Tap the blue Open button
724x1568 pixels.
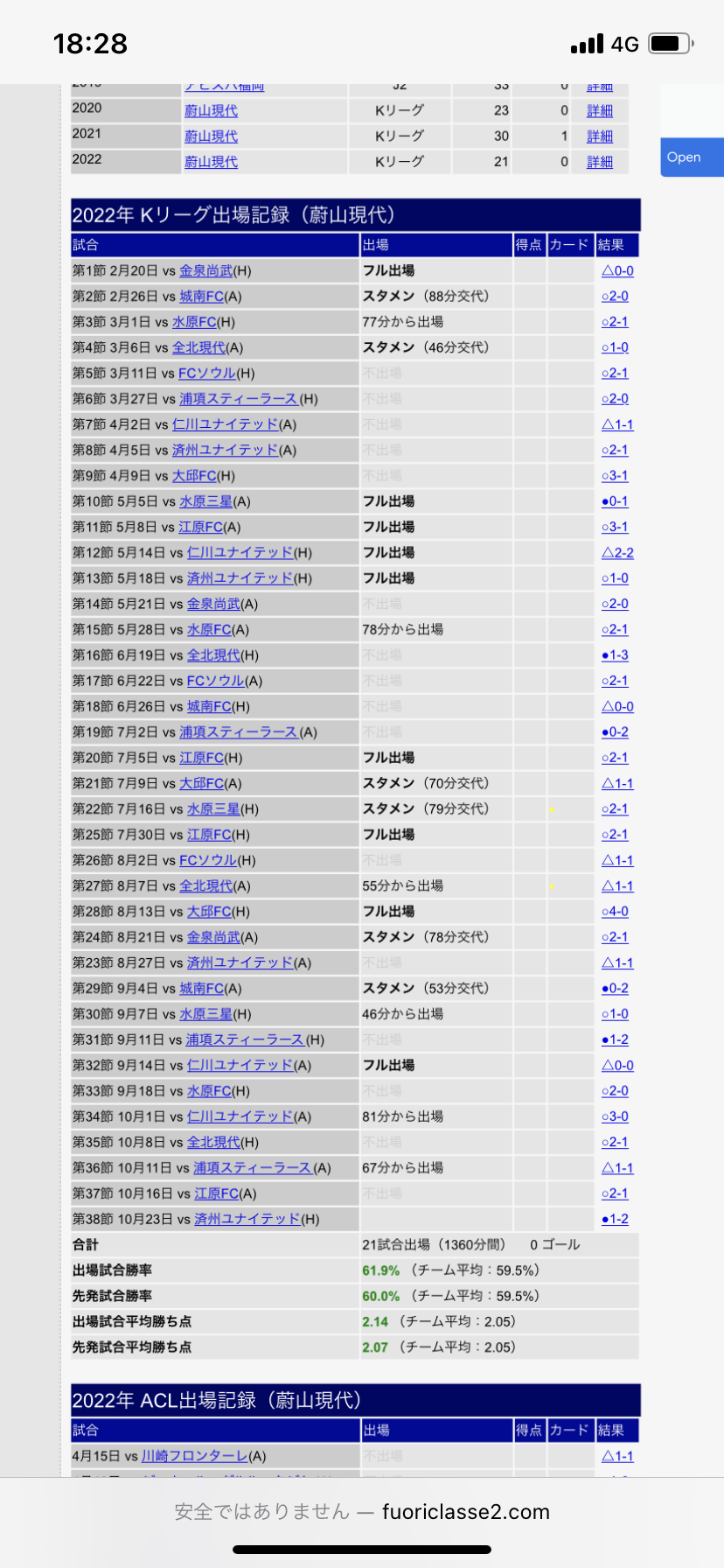click(x=692, y=157)
